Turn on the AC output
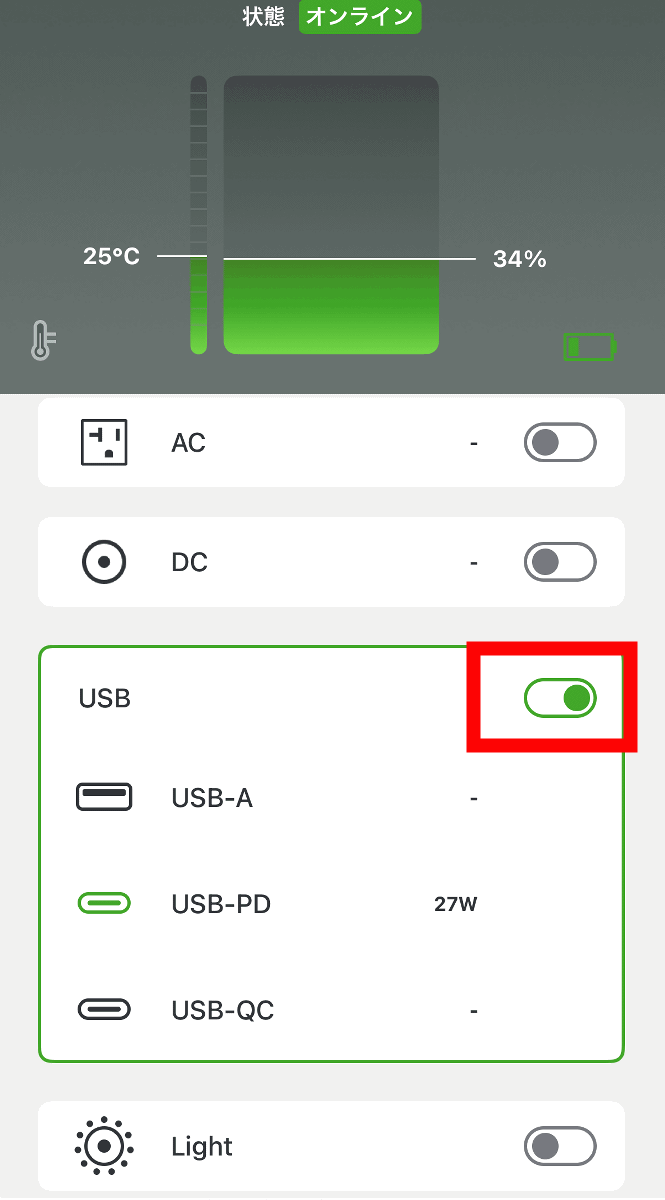The height and width of the screenshot is (1200, 665). click(560, 442)
